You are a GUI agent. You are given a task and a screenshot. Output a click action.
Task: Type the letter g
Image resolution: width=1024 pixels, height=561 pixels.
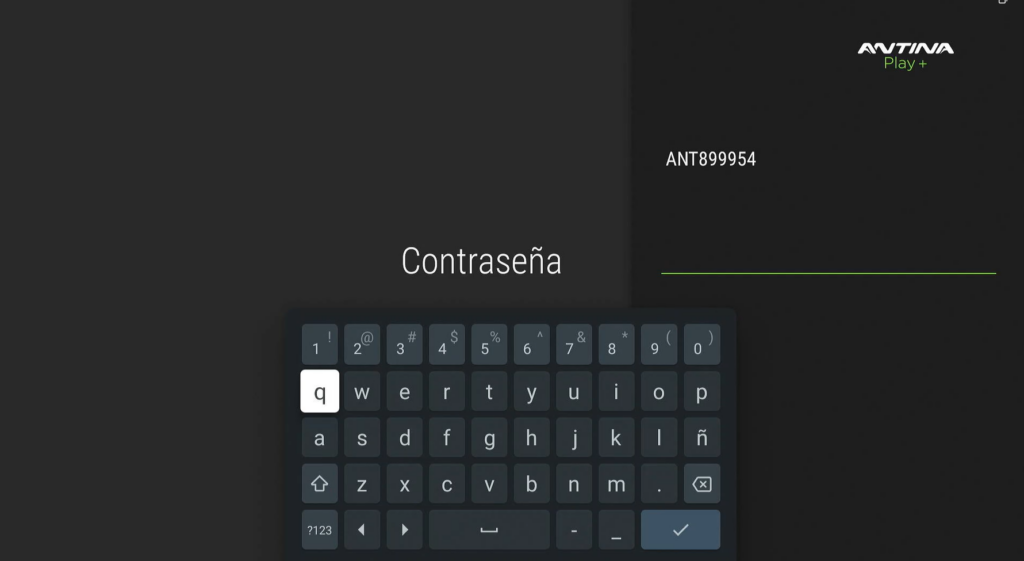point(489,438)
